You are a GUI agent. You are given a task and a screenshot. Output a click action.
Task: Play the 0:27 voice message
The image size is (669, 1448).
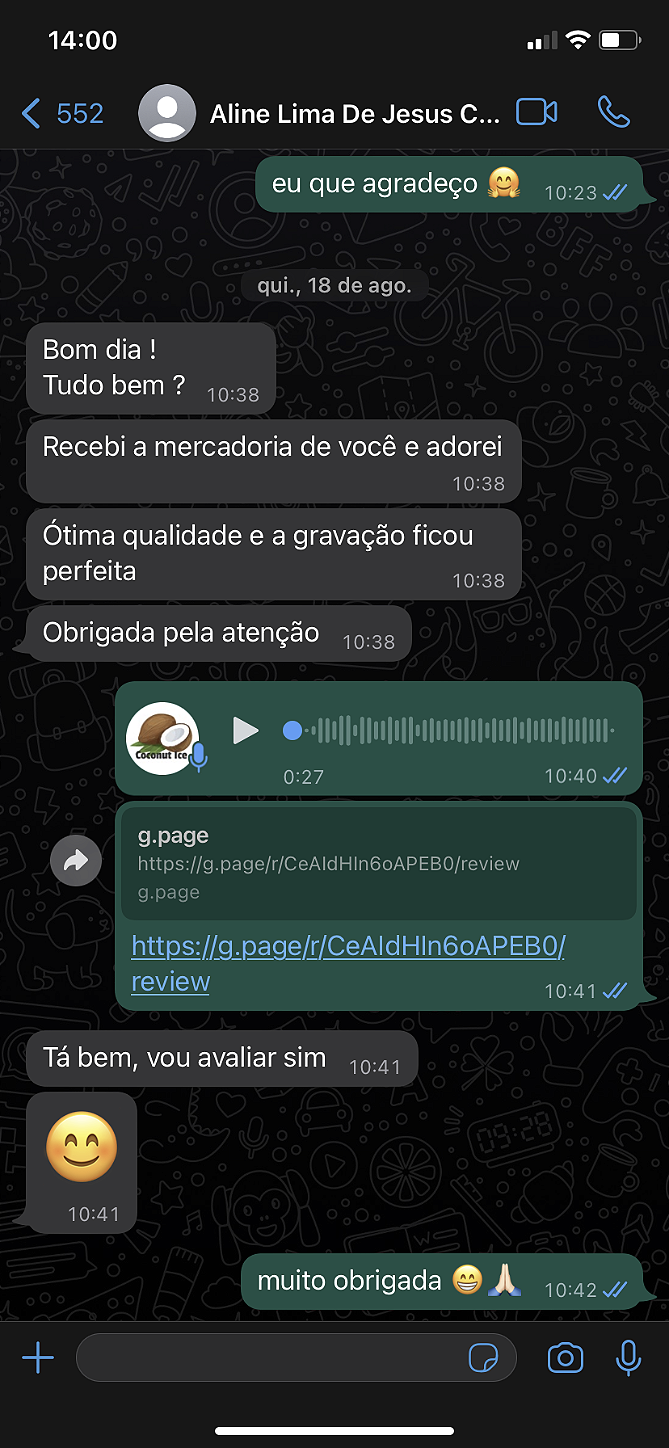click(x=245, y=731)
